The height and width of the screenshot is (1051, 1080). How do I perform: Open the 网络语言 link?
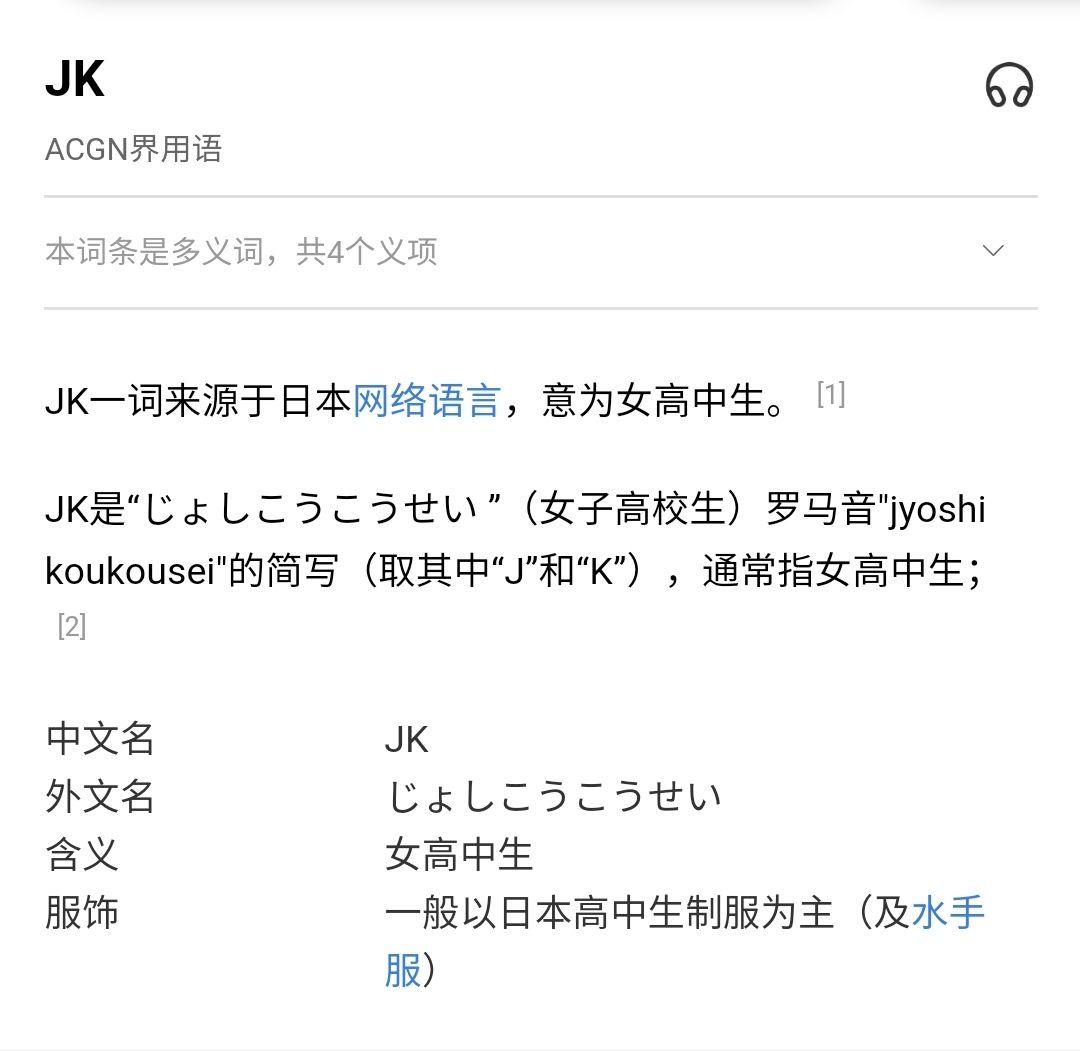(x=426, y=402)
